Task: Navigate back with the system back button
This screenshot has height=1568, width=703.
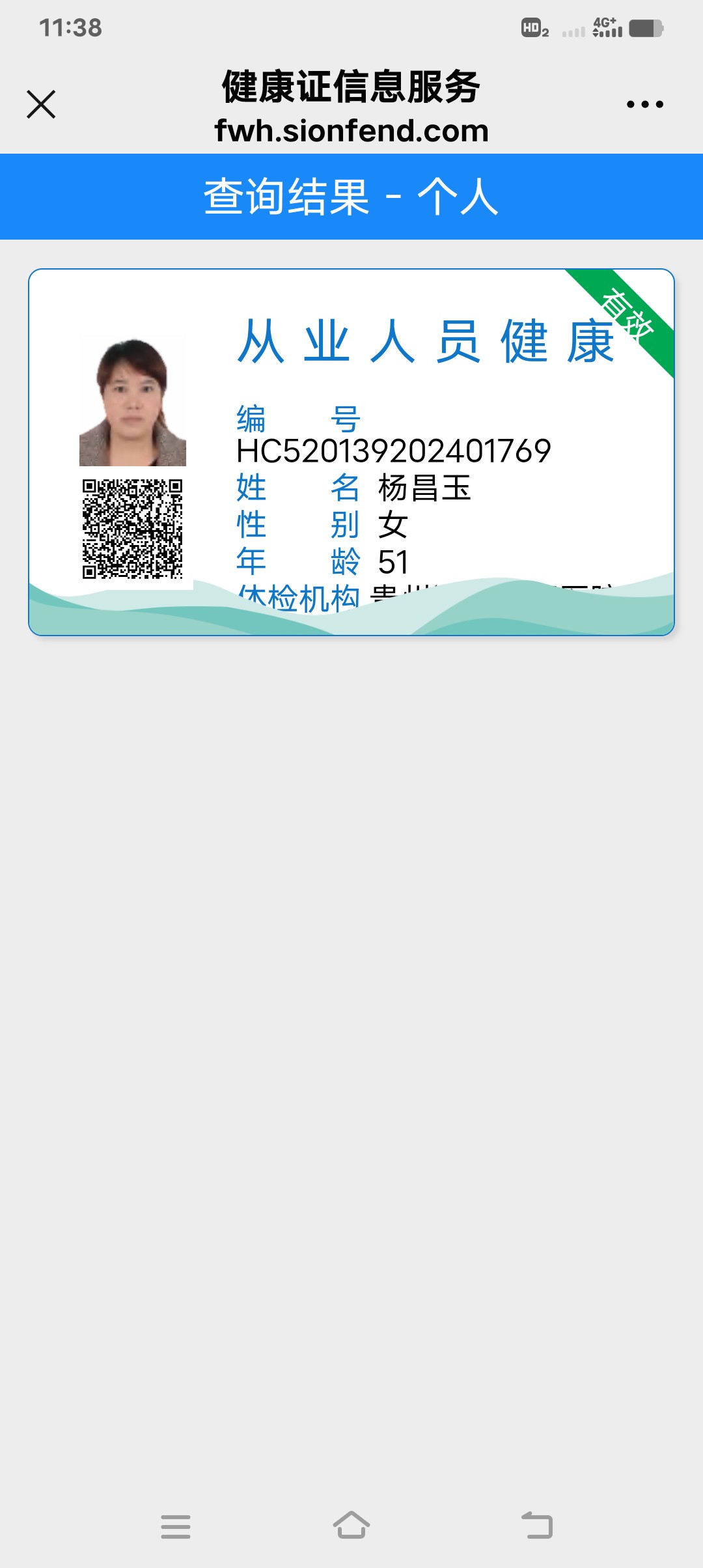Action: [537, 1525]
